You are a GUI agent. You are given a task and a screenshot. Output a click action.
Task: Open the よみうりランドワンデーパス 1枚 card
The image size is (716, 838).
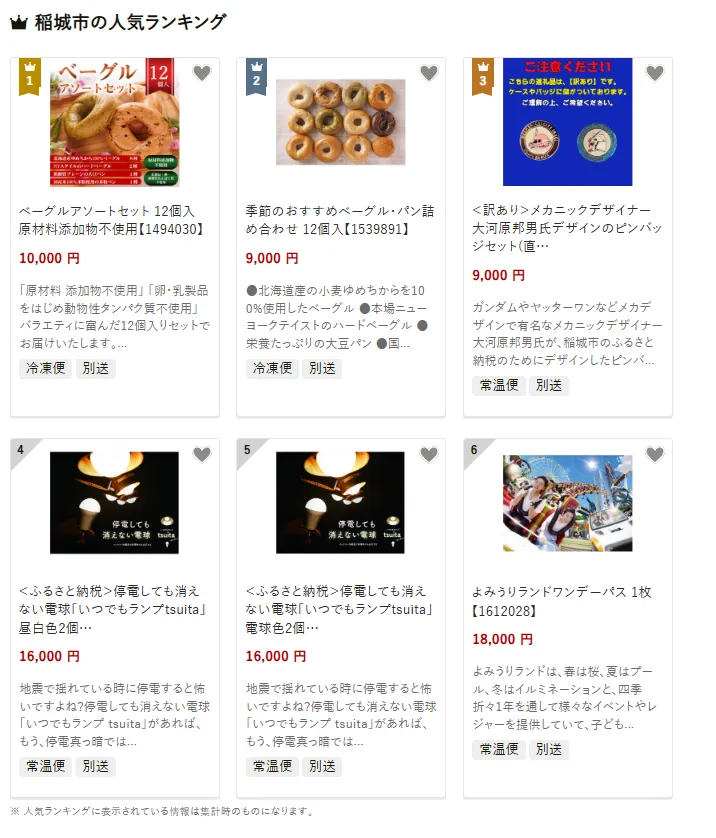pyautogui.click(x=567, y=601)
